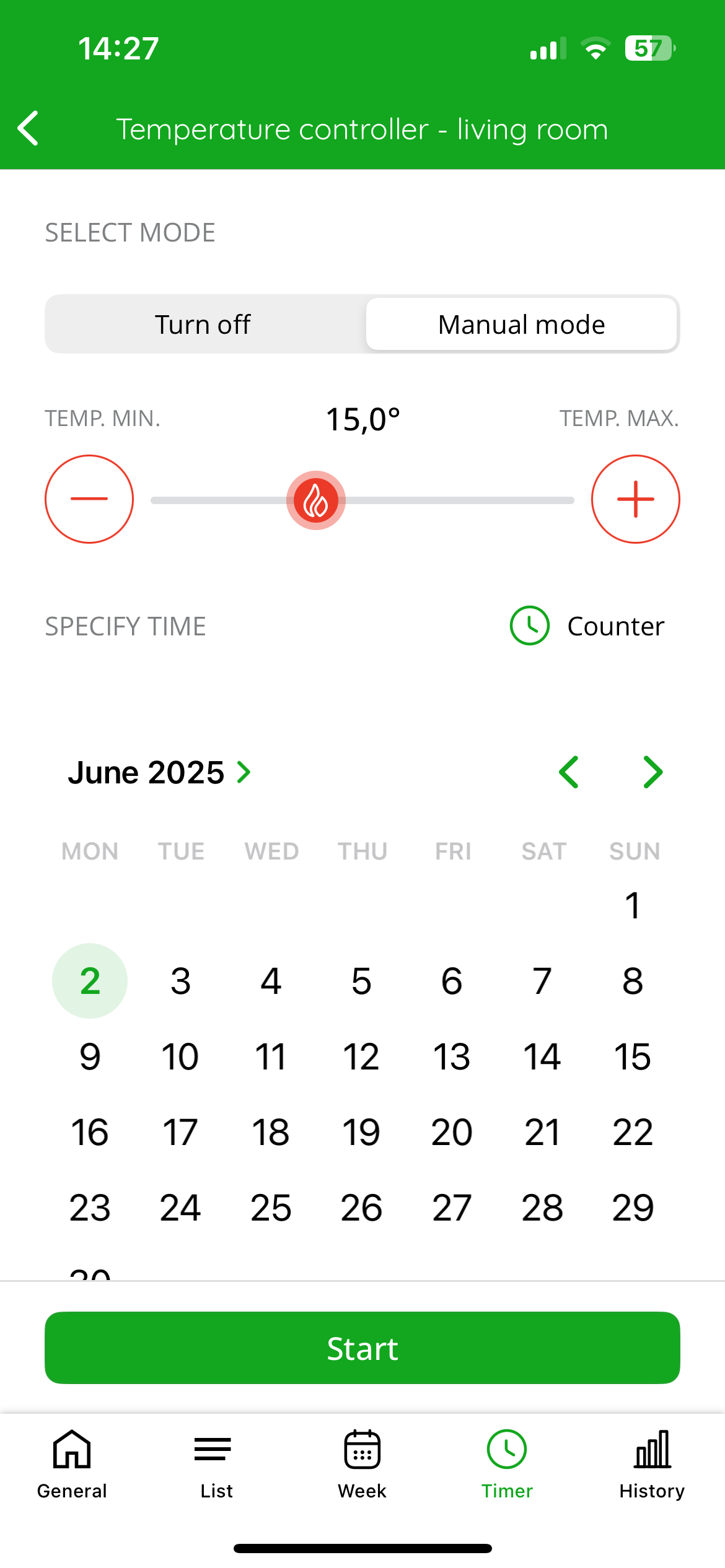Go to the previous month
Viewport: 725px width, 1568px height.
click(x=568, y=772)
